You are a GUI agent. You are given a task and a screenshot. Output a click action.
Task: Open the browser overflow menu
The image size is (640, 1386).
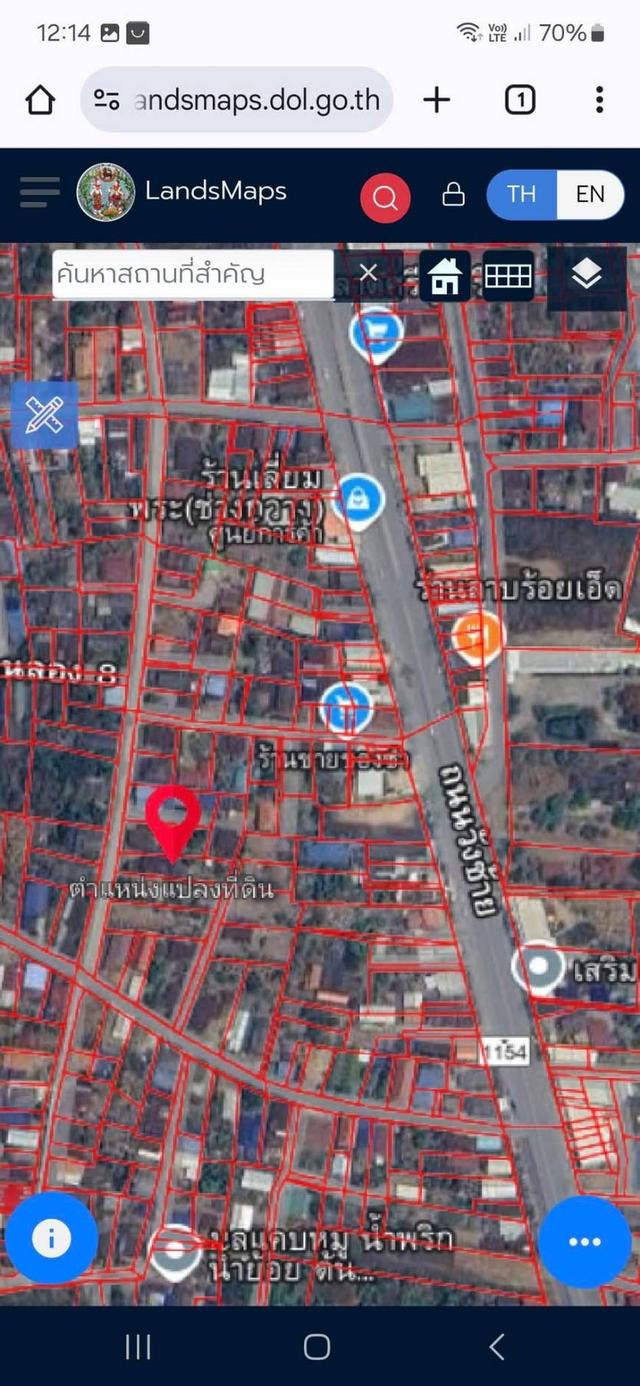click(x=599, y=100)
